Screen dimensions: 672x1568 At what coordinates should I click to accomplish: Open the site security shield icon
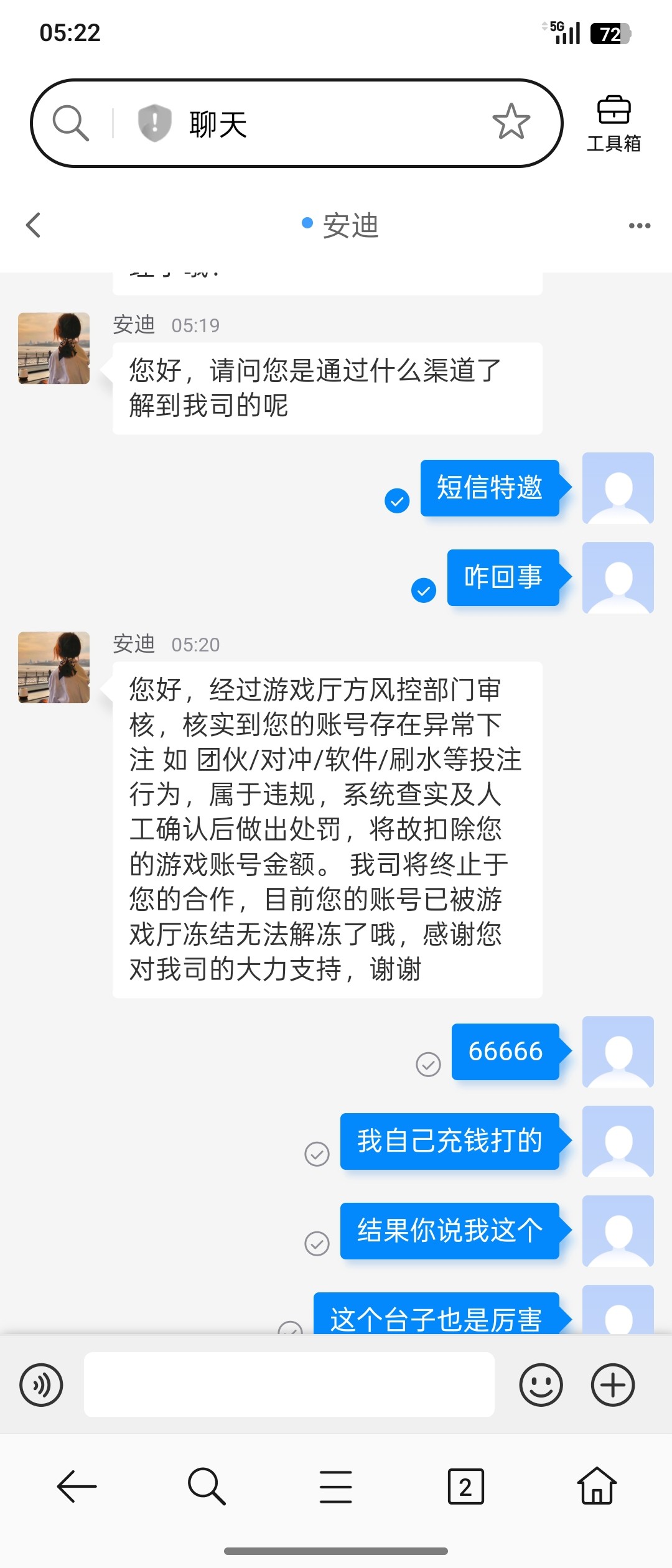[154, 123]
